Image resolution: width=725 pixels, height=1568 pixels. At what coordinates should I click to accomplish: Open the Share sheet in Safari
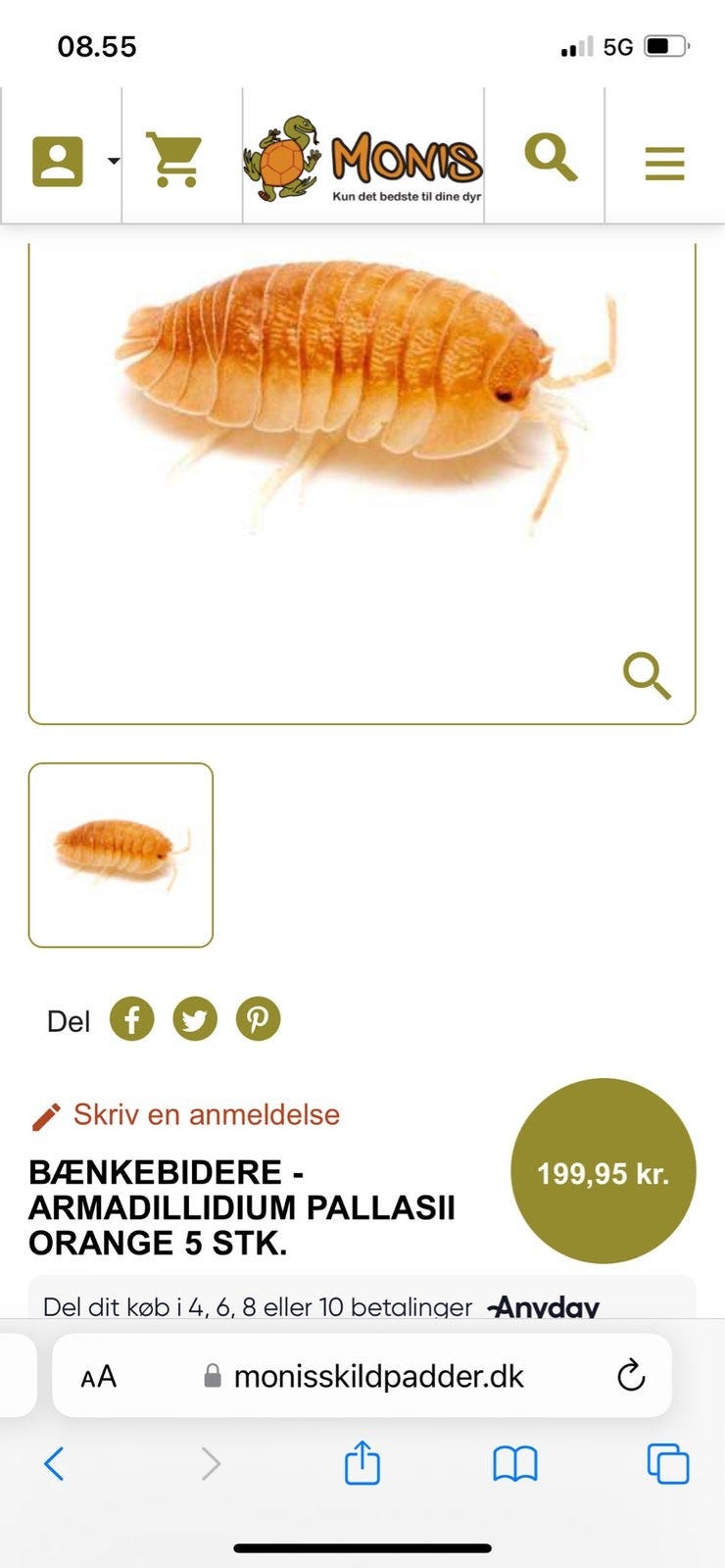tap(362, 1465)
